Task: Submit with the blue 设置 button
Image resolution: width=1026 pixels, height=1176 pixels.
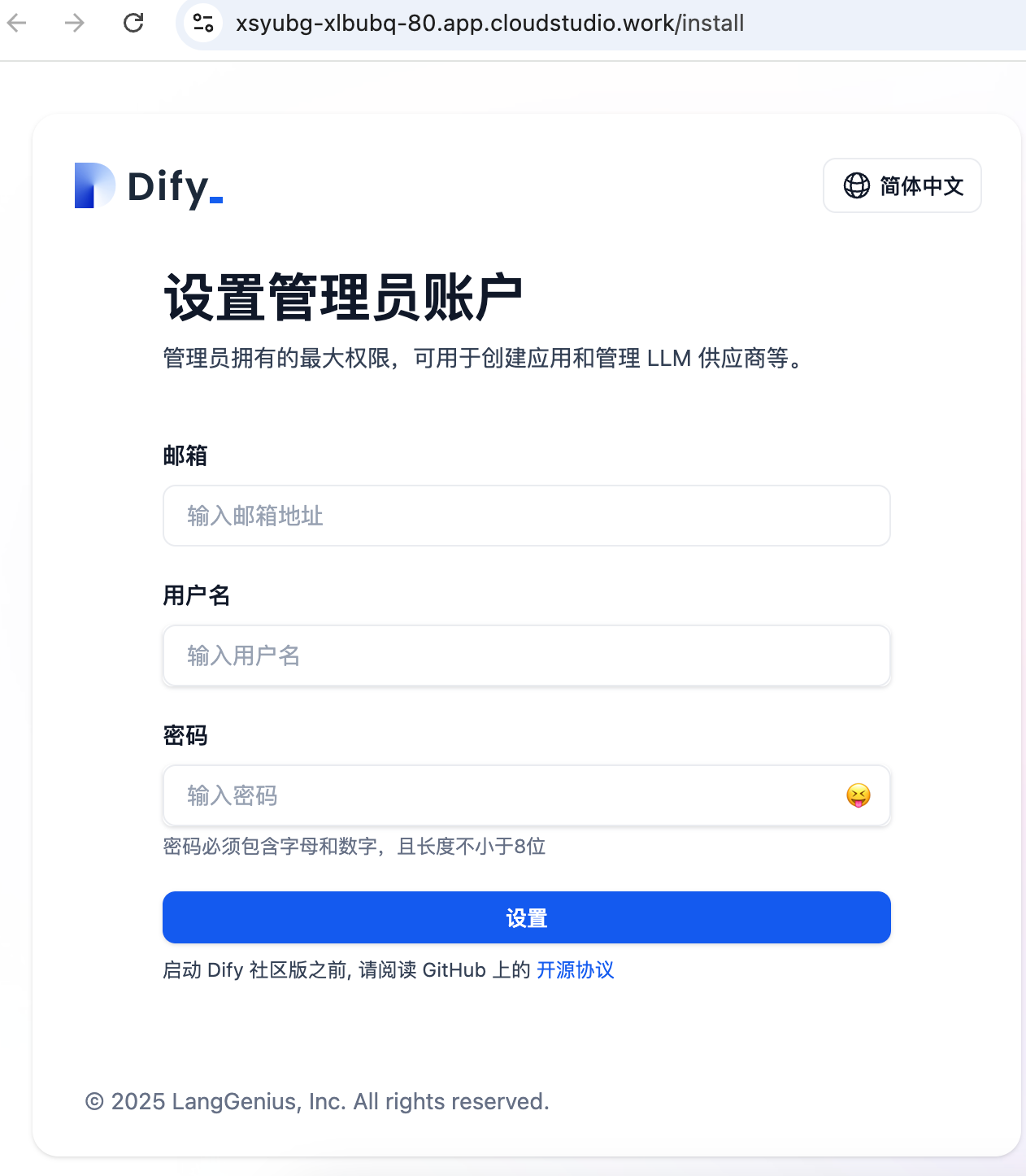Action: 526,917
